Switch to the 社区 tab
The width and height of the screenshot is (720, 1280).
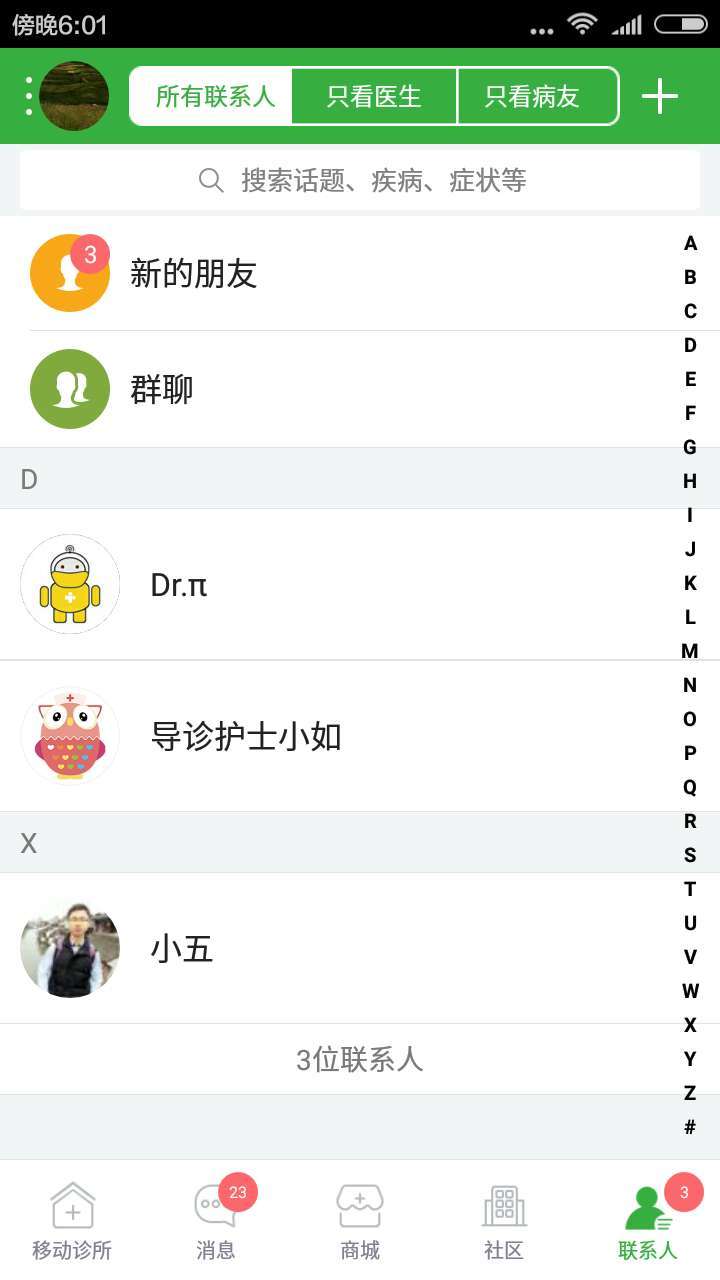[504, 1220]
